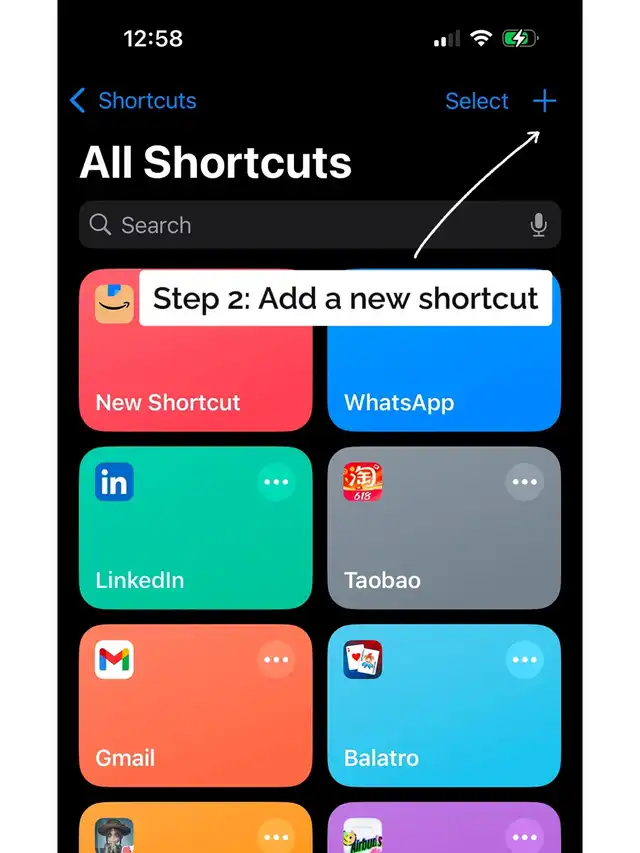
Task: Focus the Search field
Action: (x=300, y=225)
